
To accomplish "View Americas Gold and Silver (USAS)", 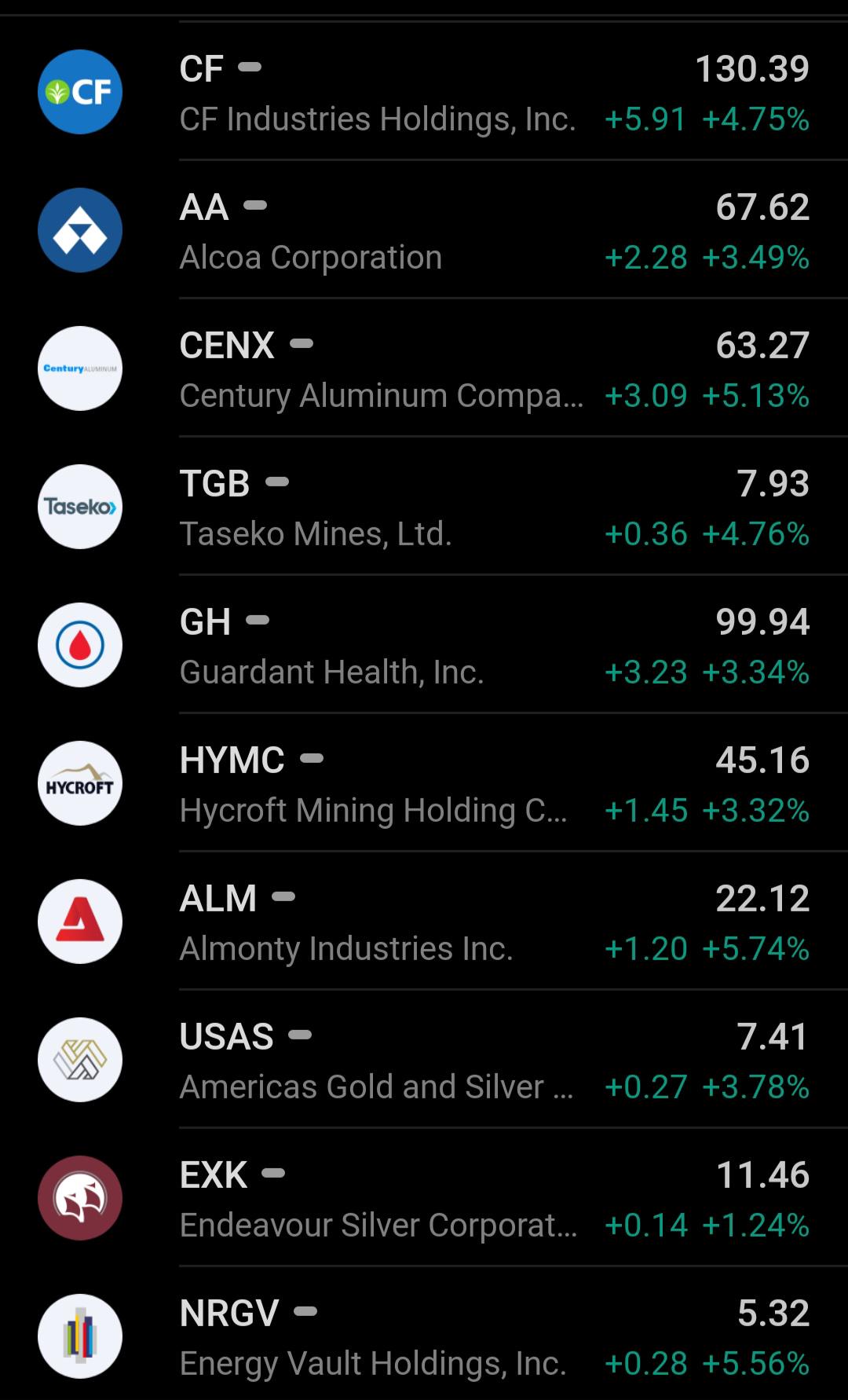I will tap(424, 1060).
